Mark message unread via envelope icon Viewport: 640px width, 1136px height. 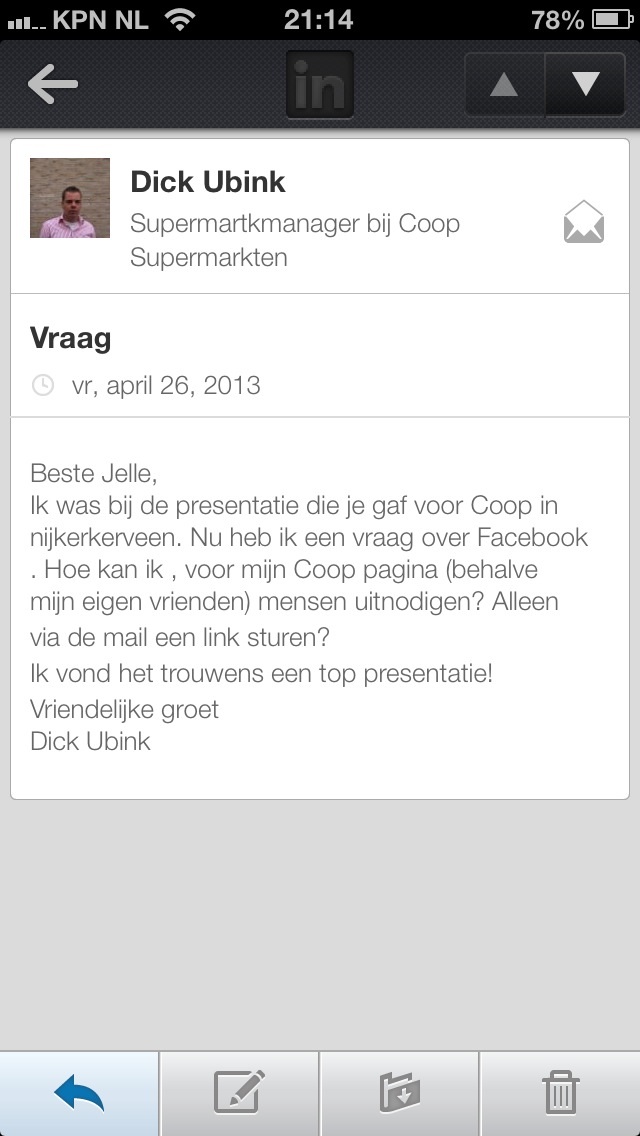pyautogui.click(x=584, y=222)
